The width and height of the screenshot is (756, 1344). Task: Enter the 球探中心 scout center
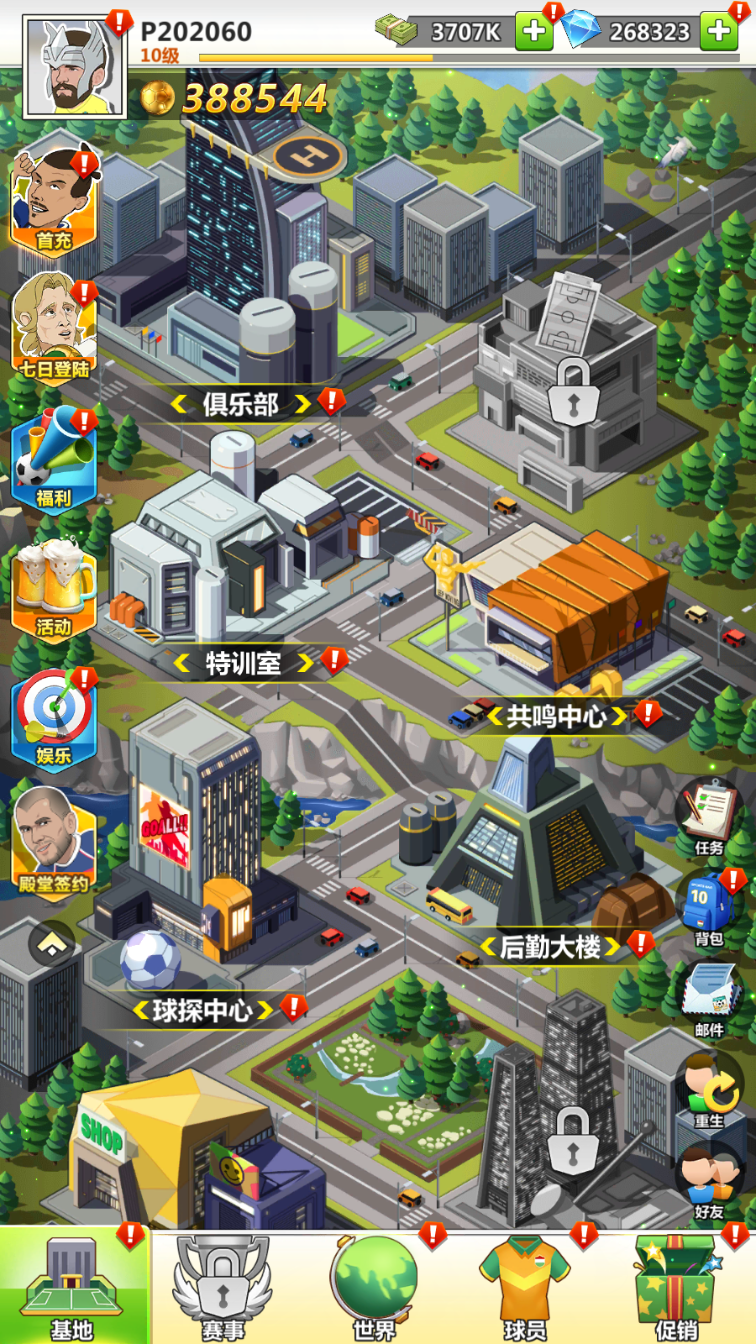click(203, 1010)
